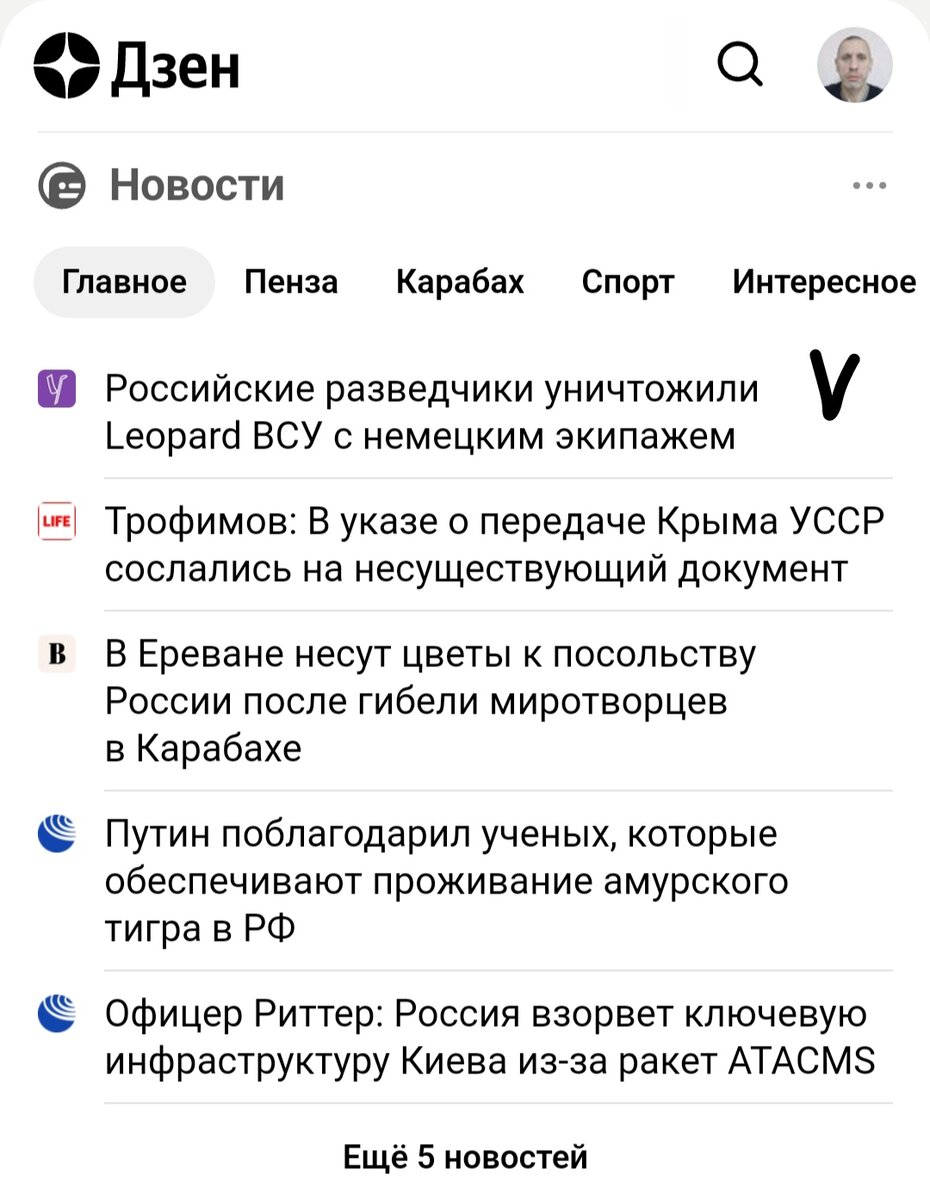Open the Карабах news tab
This screenshot has width=930, height=1200.
(x=460, y=282)
